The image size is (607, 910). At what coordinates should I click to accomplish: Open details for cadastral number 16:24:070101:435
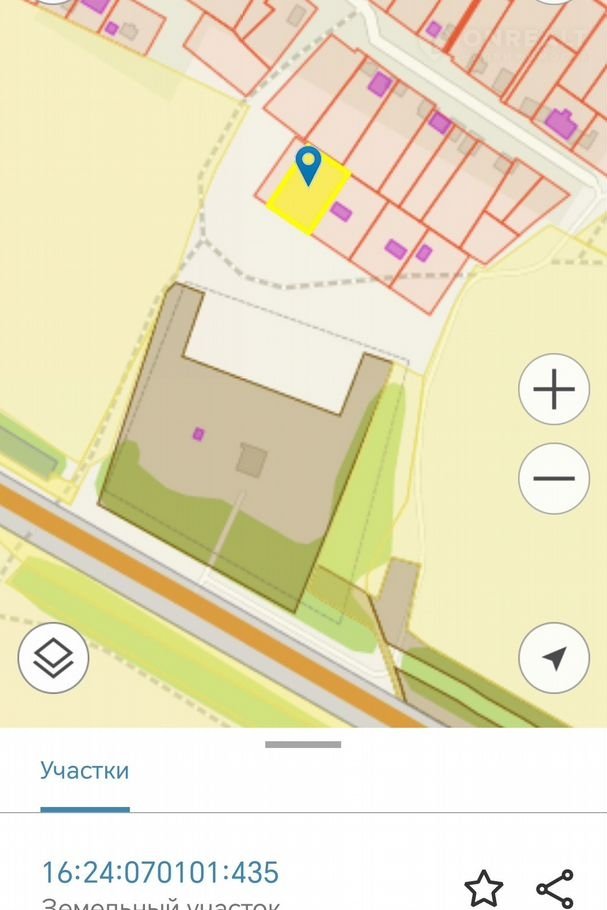[x=160, y=873]
